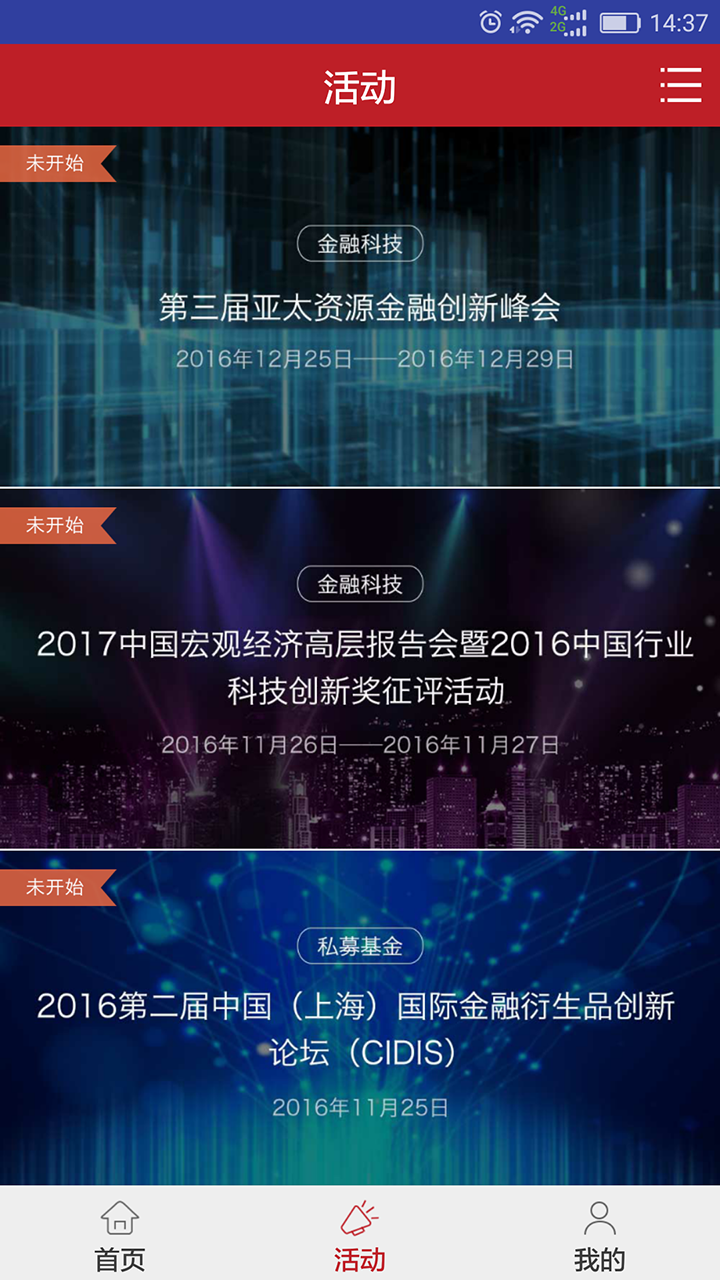This screenshot has height=1280, width=720.
Task: Open the 2017中国宏观经济高层报告会 event card
Action: pyautogui.click(x=360, y=667)
